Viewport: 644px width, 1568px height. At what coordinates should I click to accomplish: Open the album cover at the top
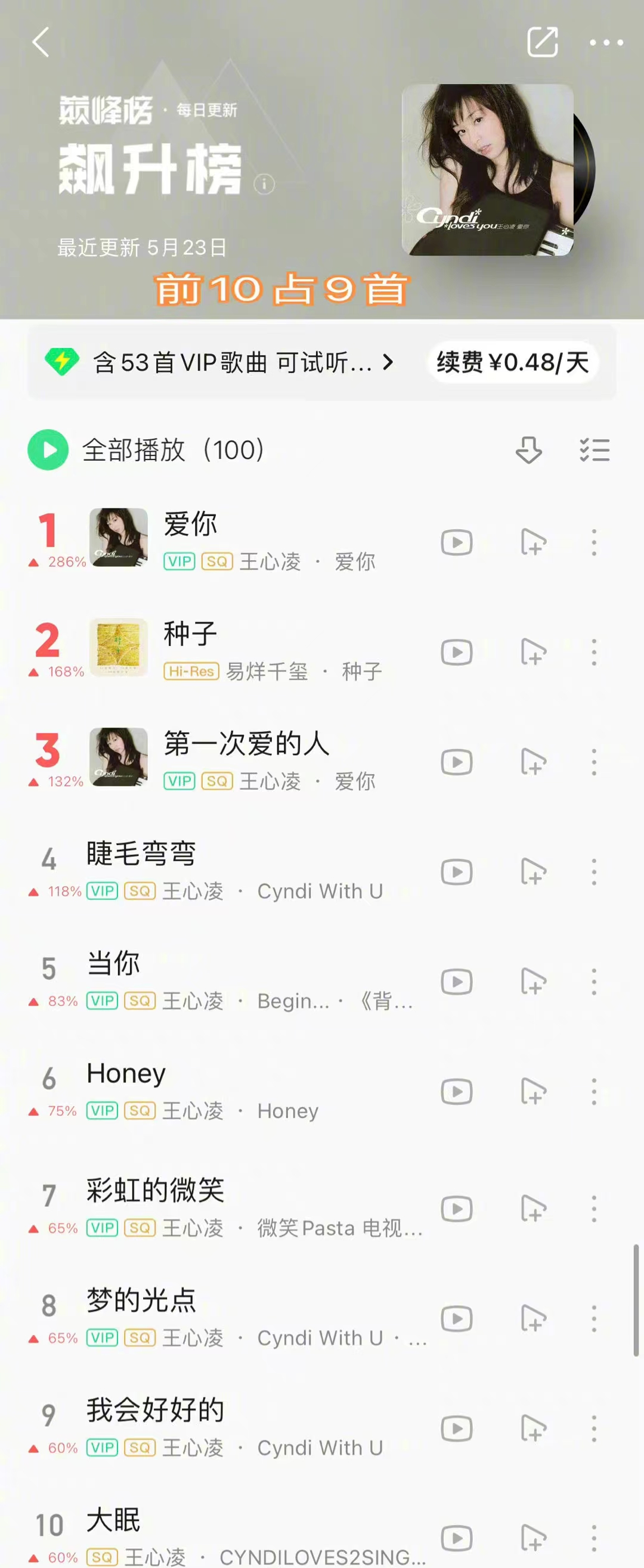click(487, 170)
